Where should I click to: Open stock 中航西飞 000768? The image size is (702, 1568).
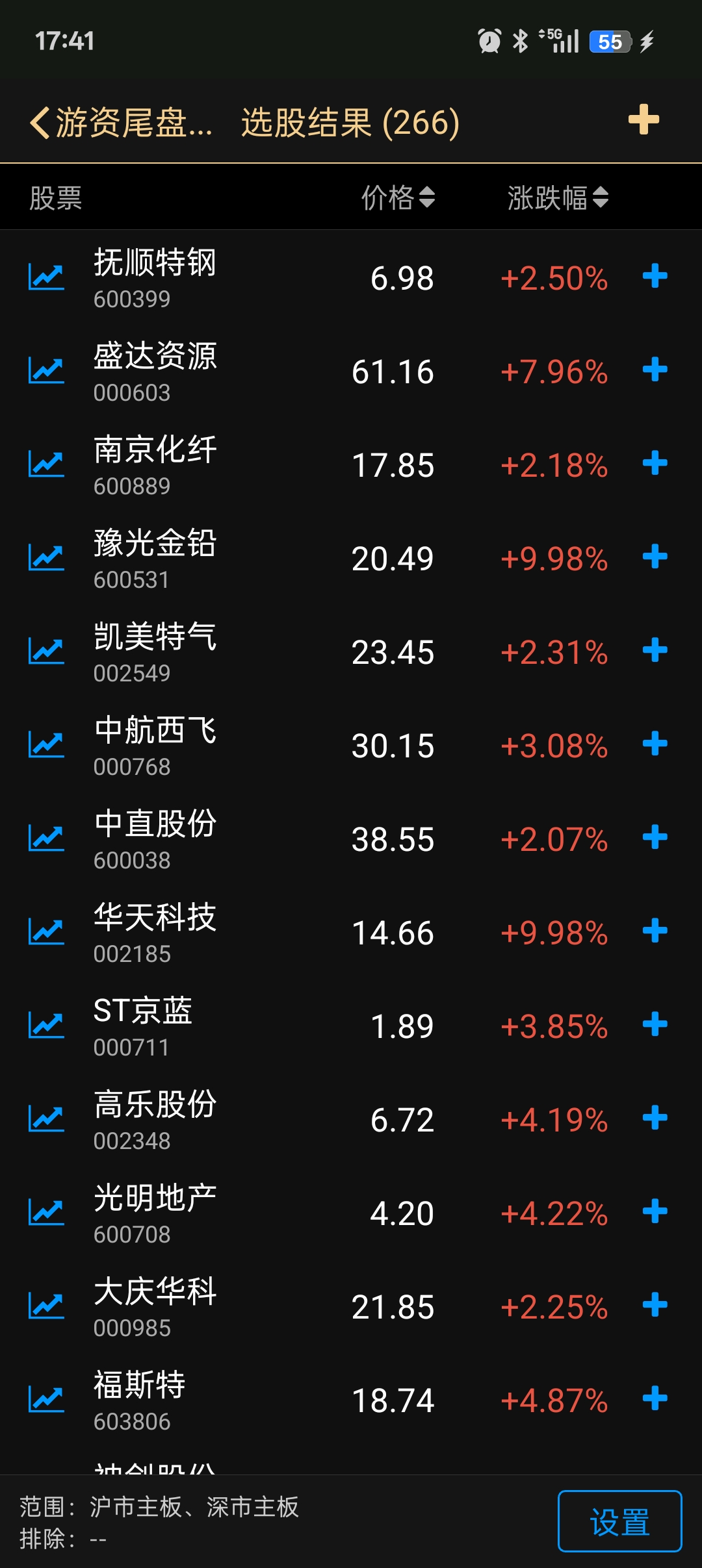tap(155, 746)
